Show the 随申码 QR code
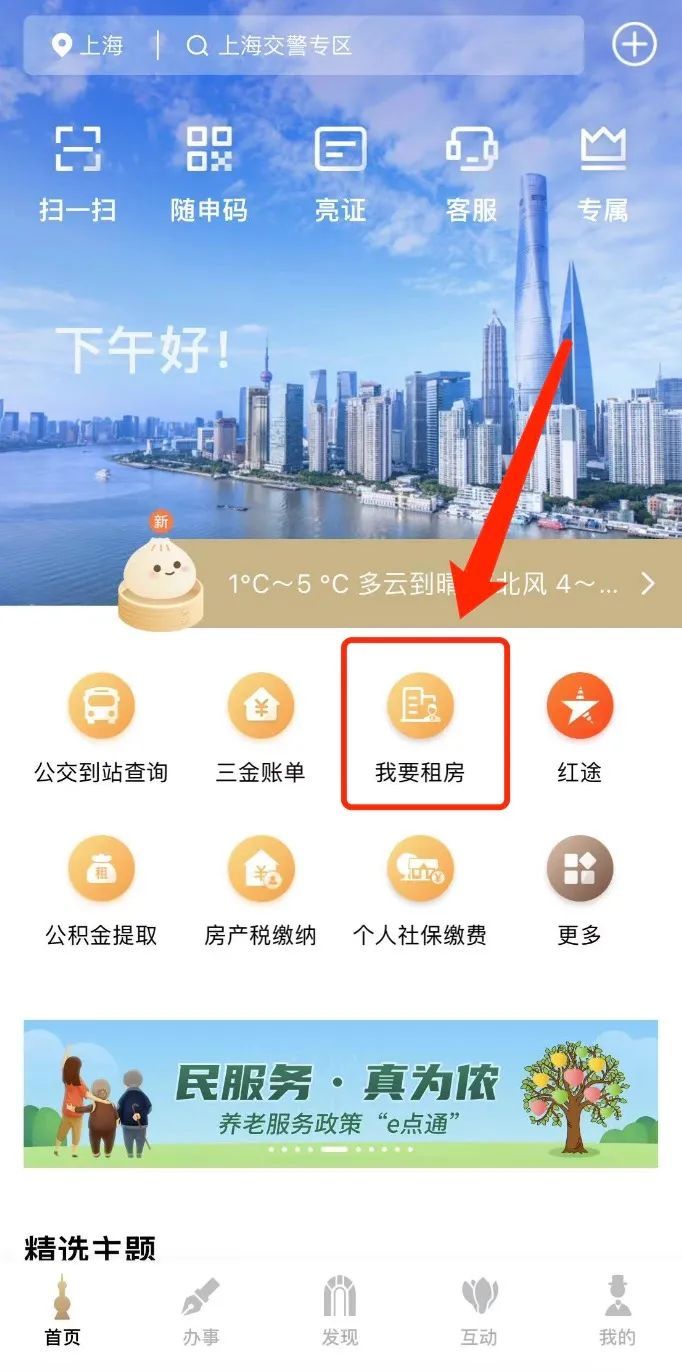 coord(208,173)
